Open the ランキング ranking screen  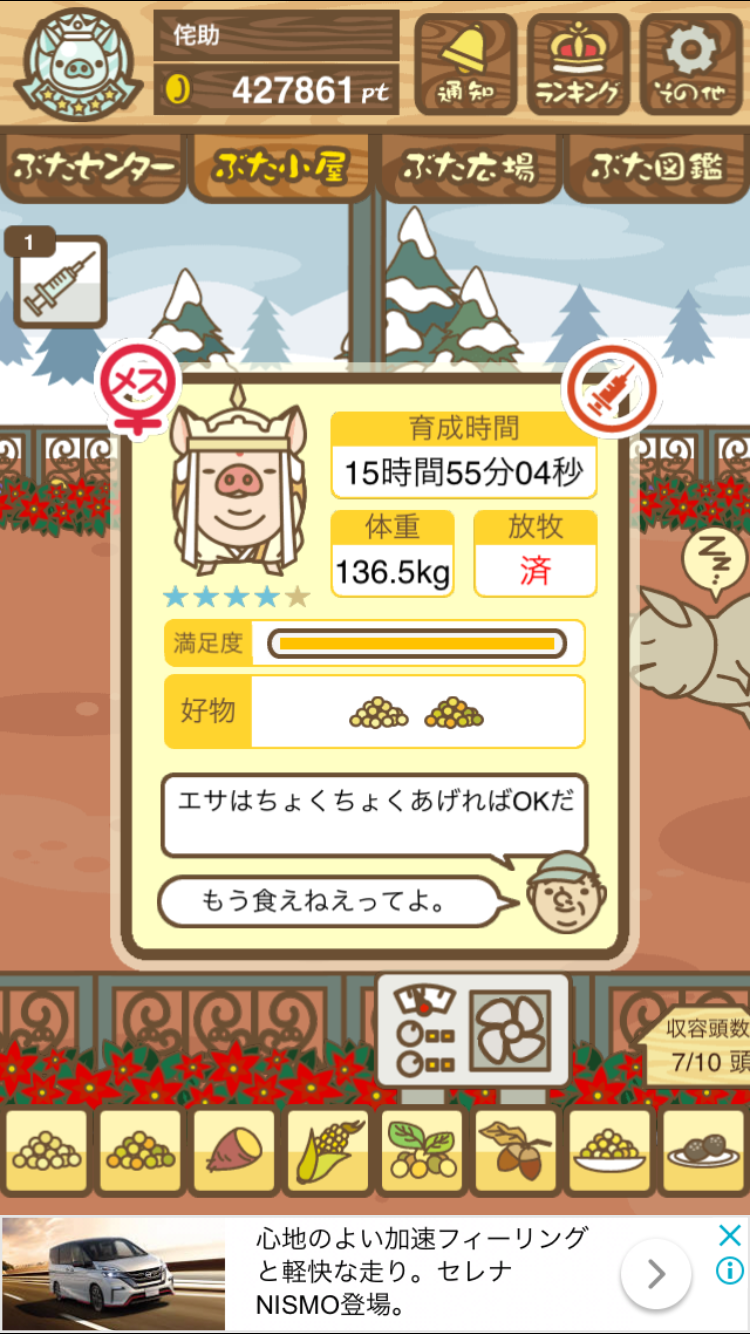point(578,65)
